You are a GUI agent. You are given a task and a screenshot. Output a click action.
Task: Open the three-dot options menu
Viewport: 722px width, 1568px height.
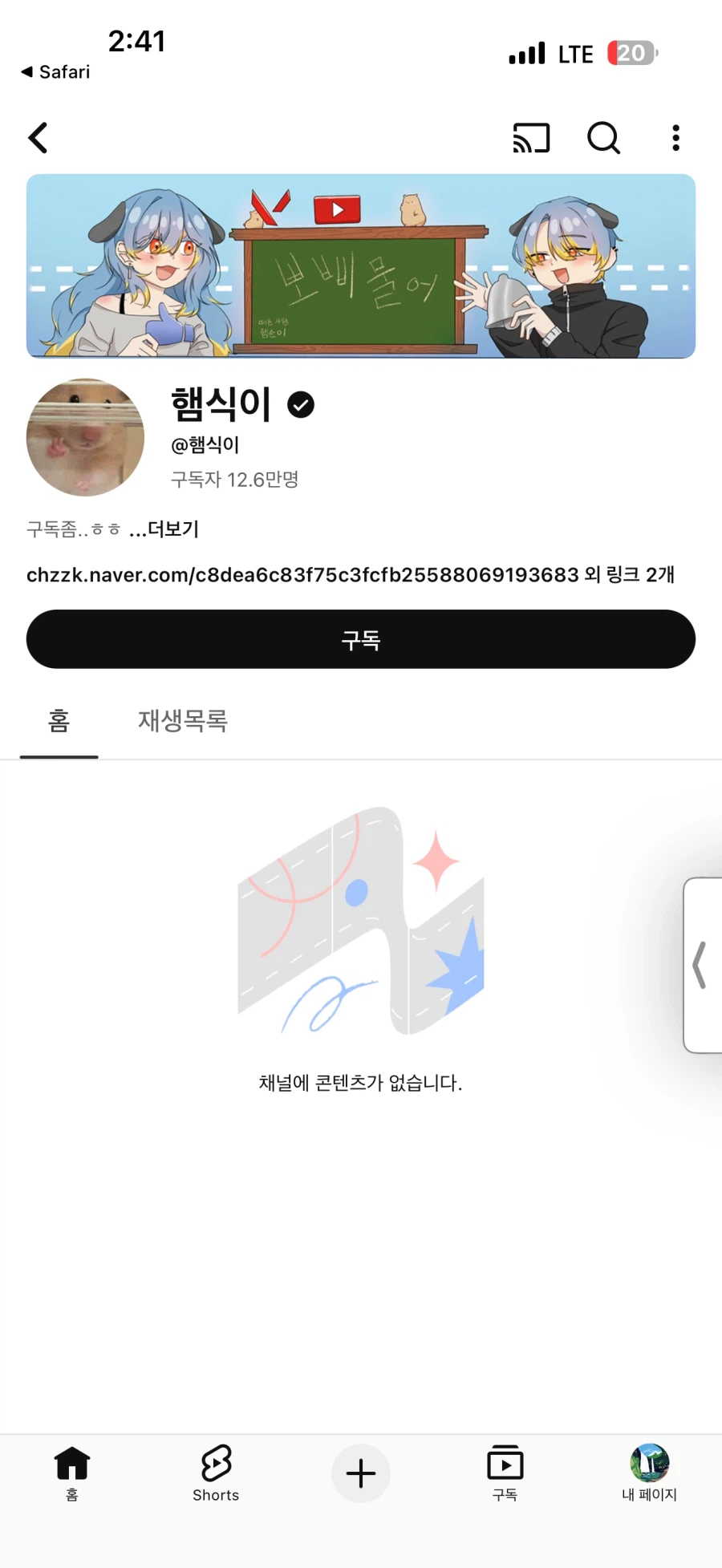tap(675, 138)
